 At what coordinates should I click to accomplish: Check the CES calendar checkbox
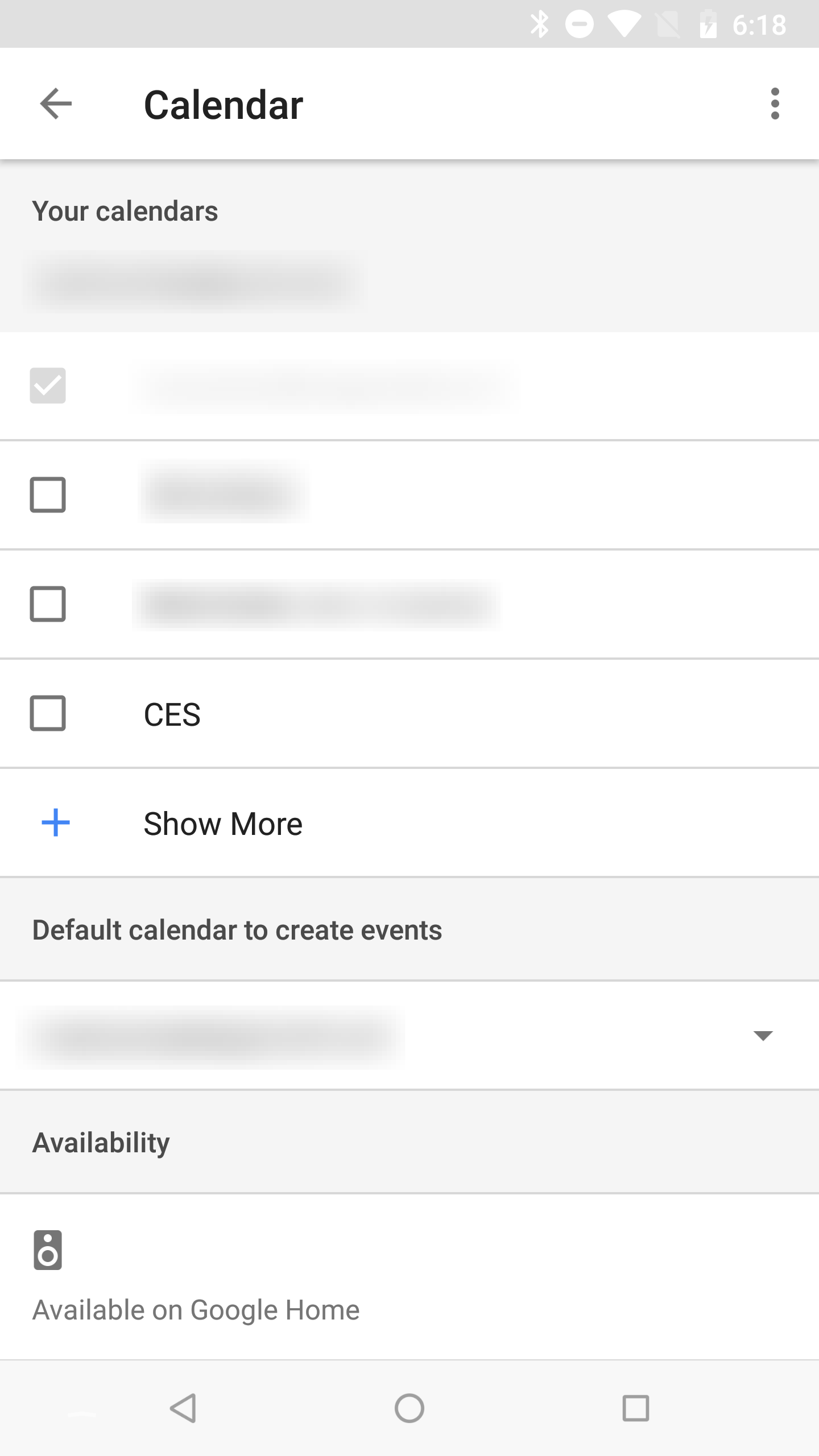[48, 713]
